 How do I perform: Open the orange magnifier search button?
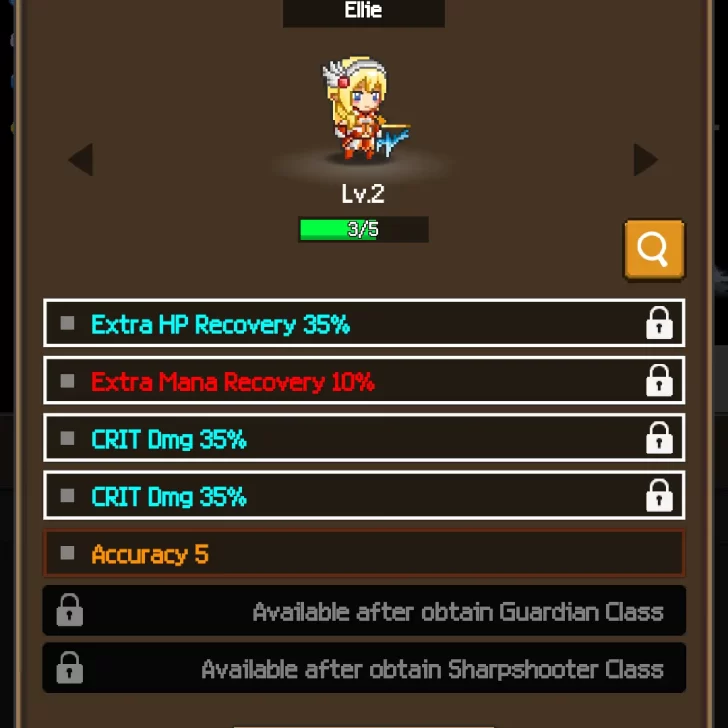[654, 249]
